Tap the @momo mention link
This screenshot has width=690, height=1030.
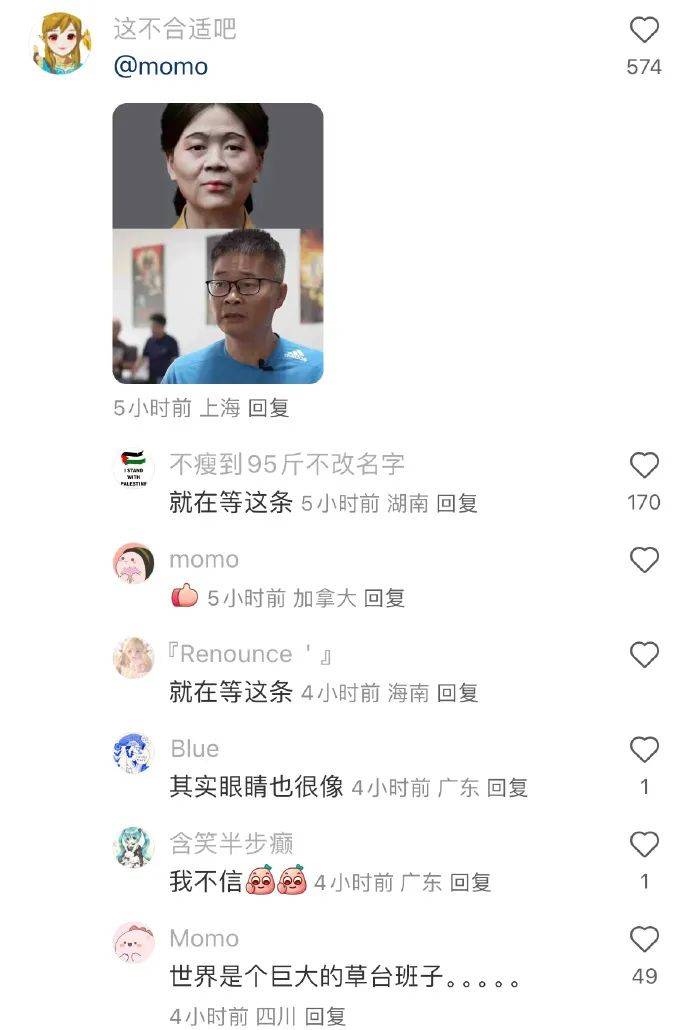pos(160,67)
